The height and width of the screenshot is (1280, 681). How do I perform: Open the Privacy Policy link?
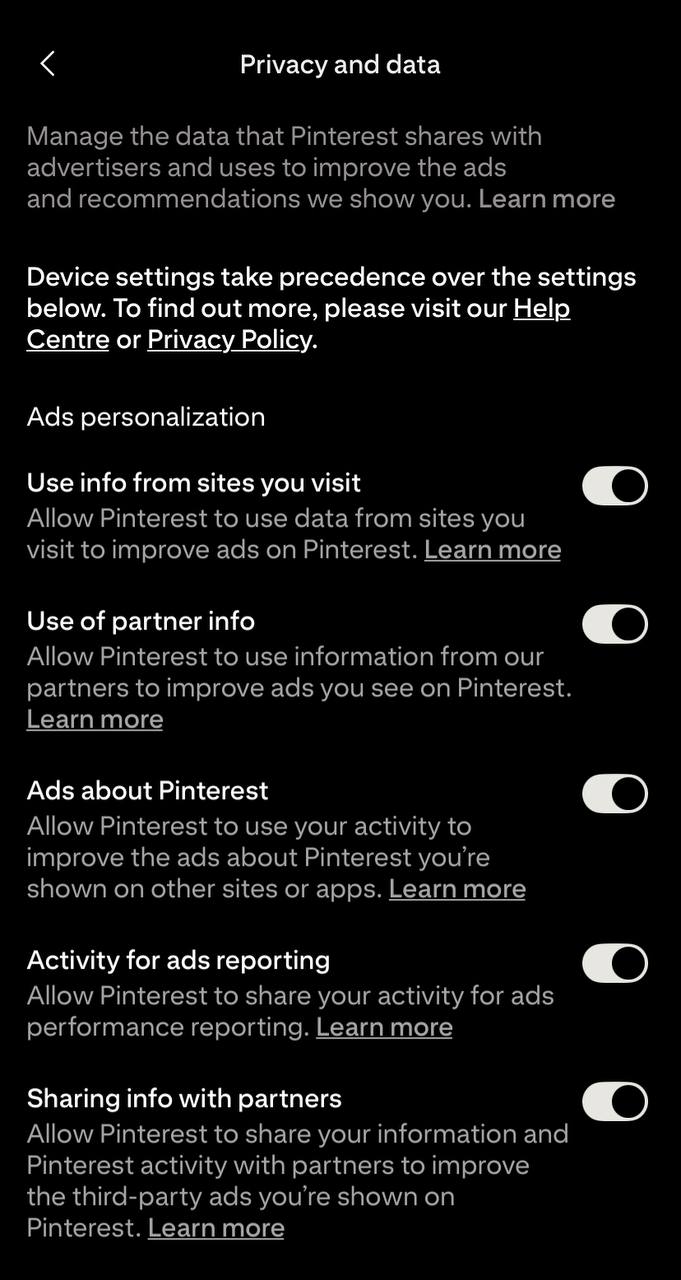click(x=230, y=340)
